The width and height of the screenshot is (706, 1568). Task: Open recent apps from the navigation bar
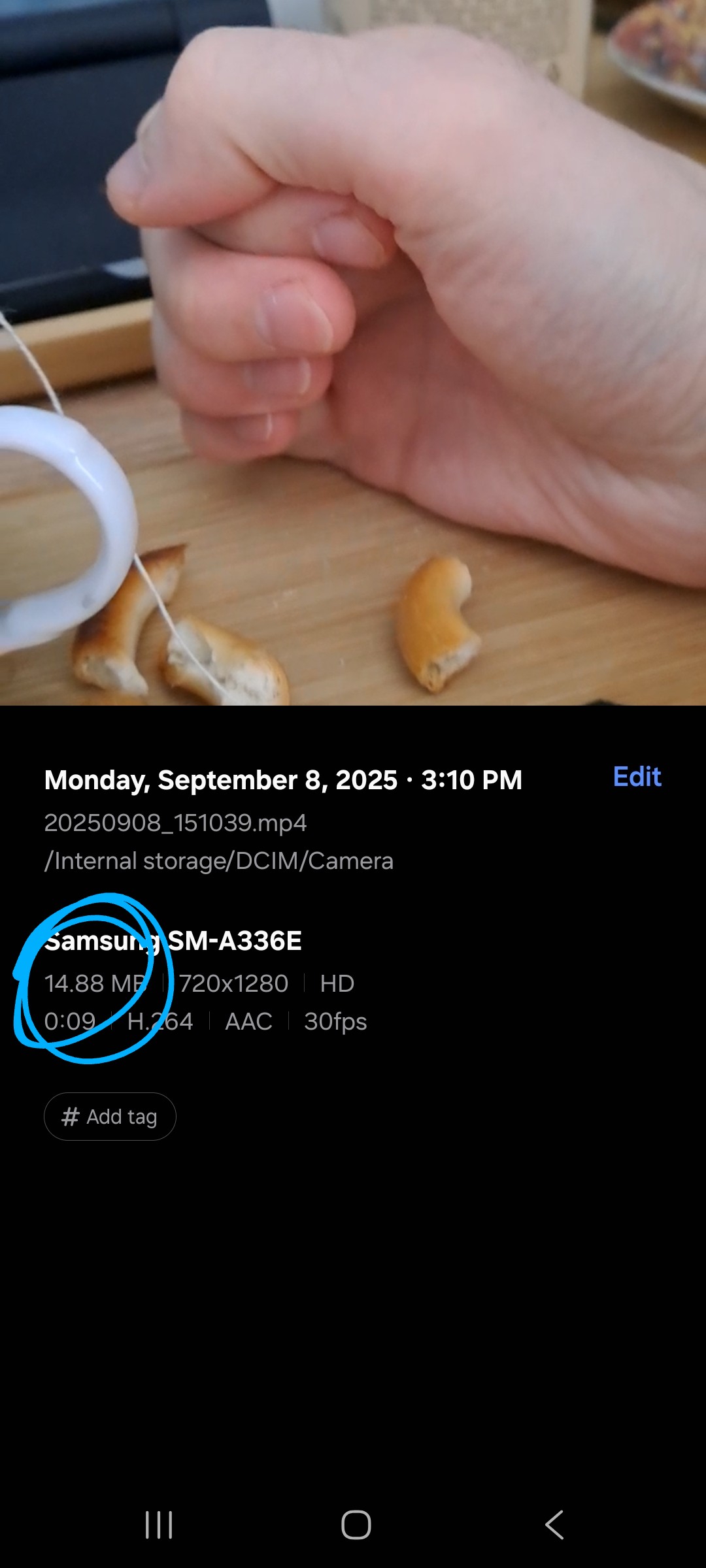tap(159, 1525)
